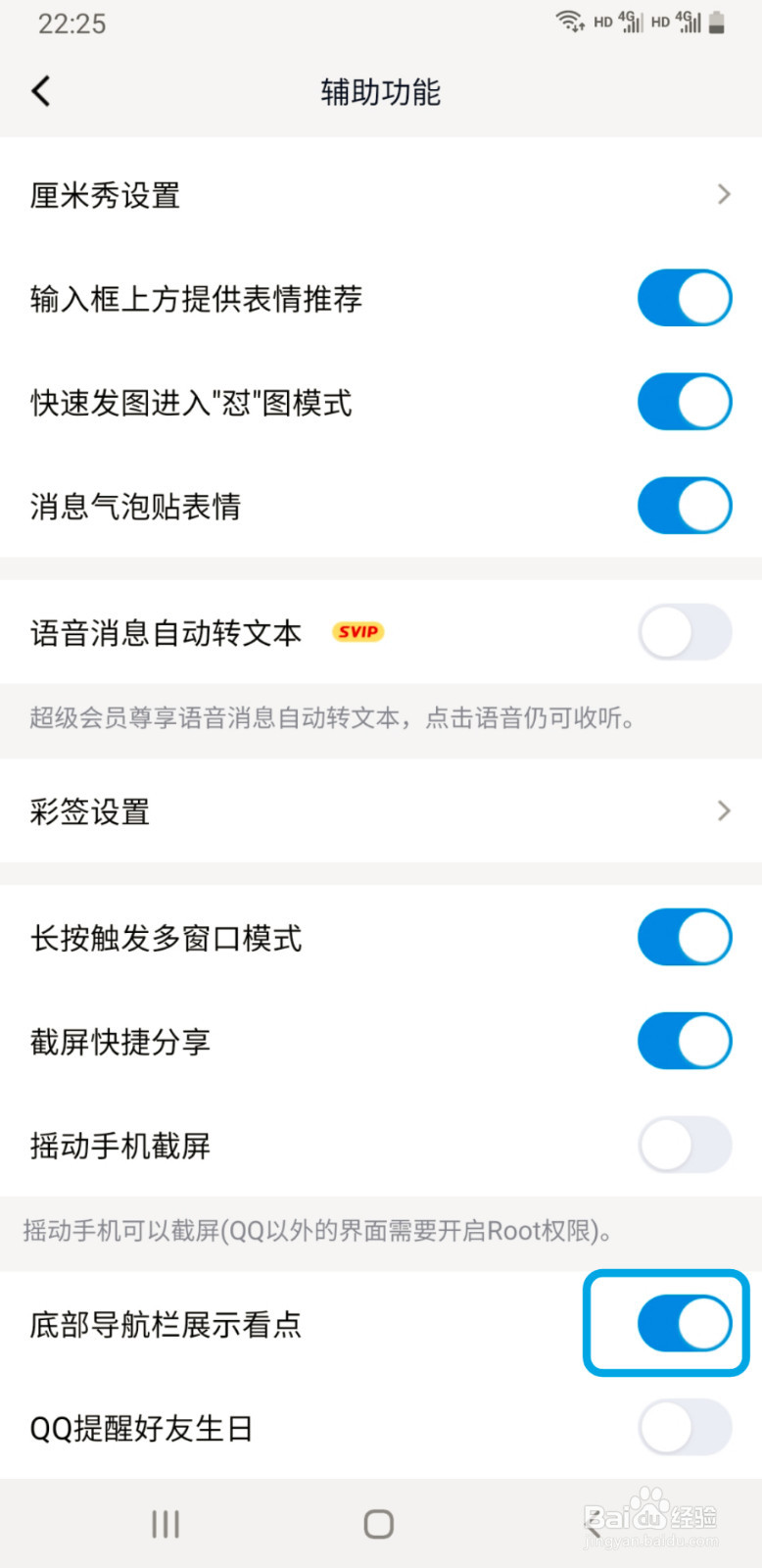Turn off 底部导航栏展示看点 switch
This screenshot has width=762, height=1568.
(x=684, y=1324)
